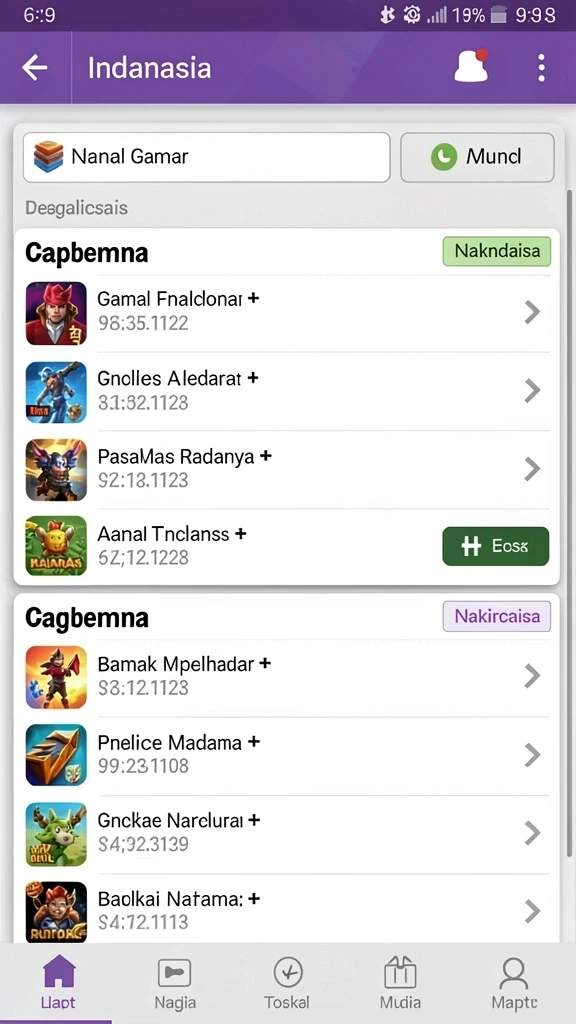Open PasaMas Radanya row
Image resolution: width=576 pixels, height=1024 pixels.
(286, 469)
